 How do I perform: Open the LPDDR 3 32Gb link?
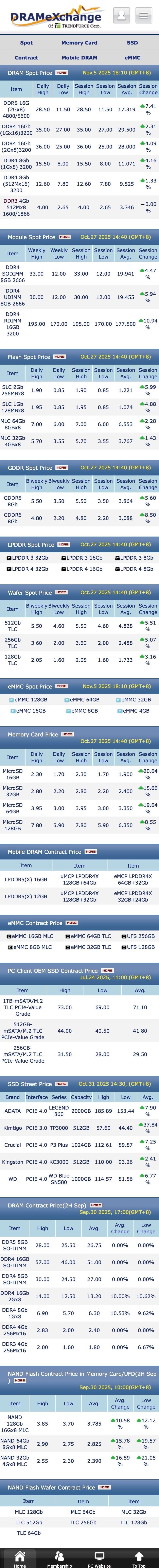28,558
